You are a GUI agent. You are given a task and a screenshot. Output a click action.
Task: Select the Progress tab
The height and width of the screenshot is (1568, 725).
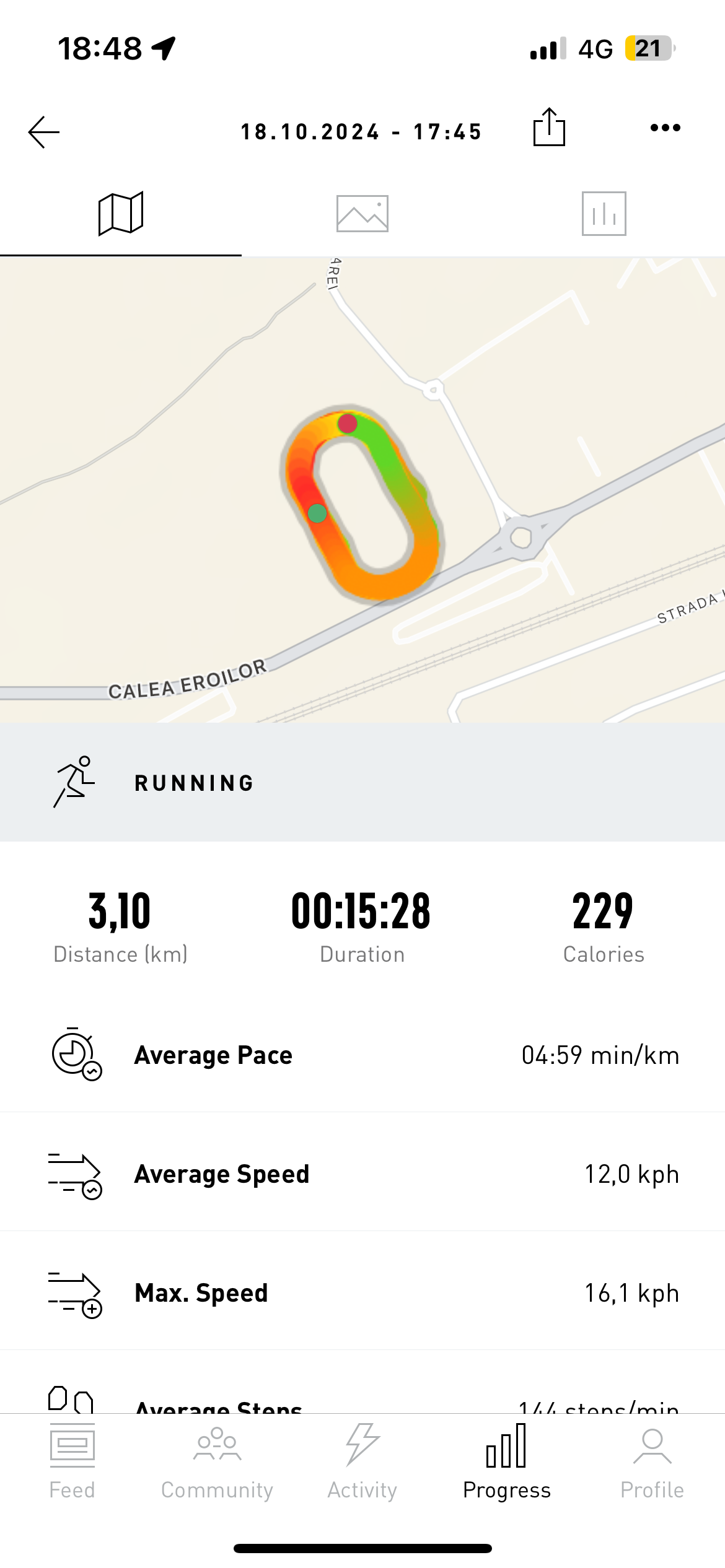(x=507, y=1461)
